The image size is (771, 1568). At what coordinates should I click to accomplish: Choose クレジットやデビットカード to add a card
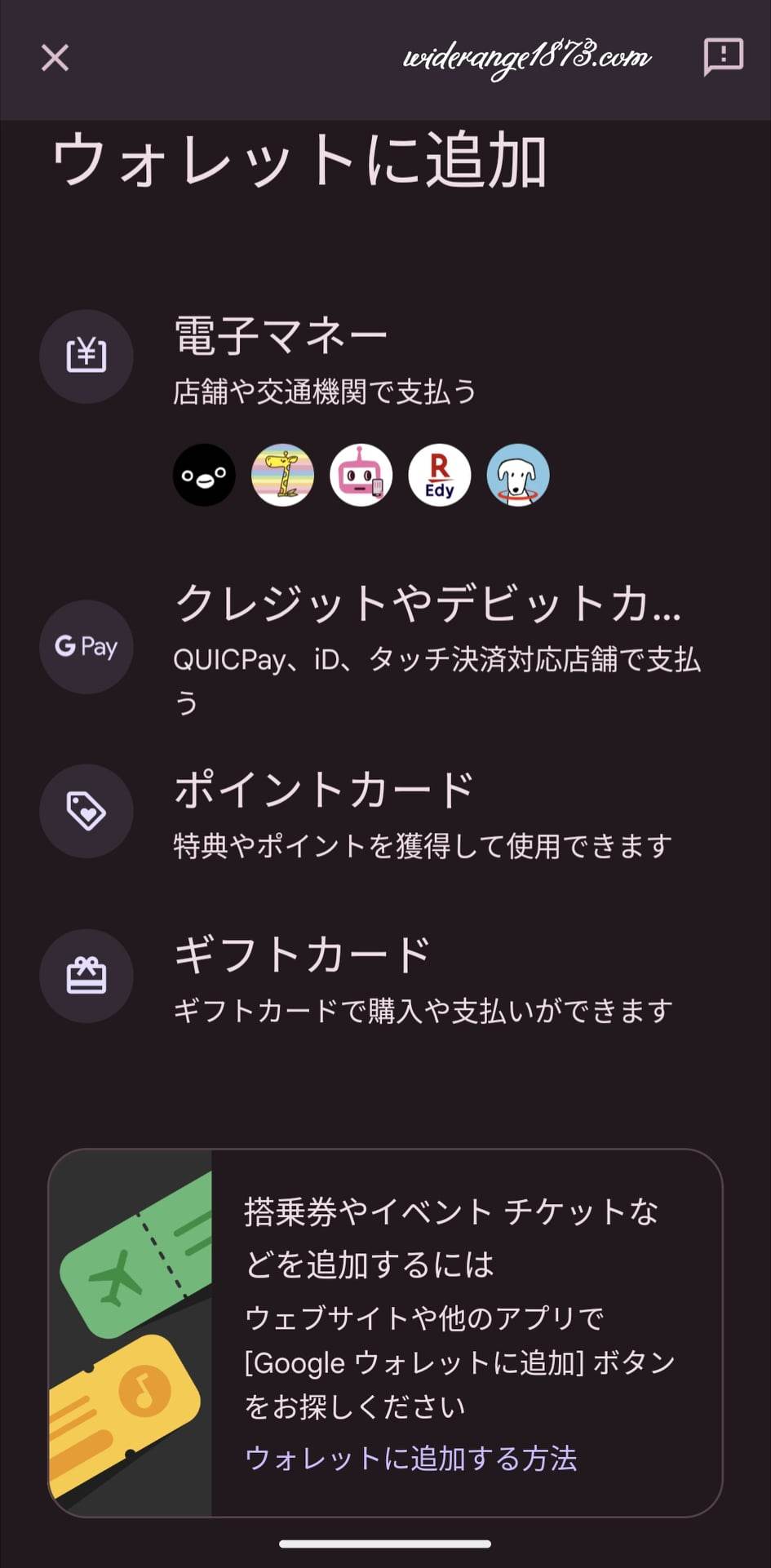pos(427,604)
